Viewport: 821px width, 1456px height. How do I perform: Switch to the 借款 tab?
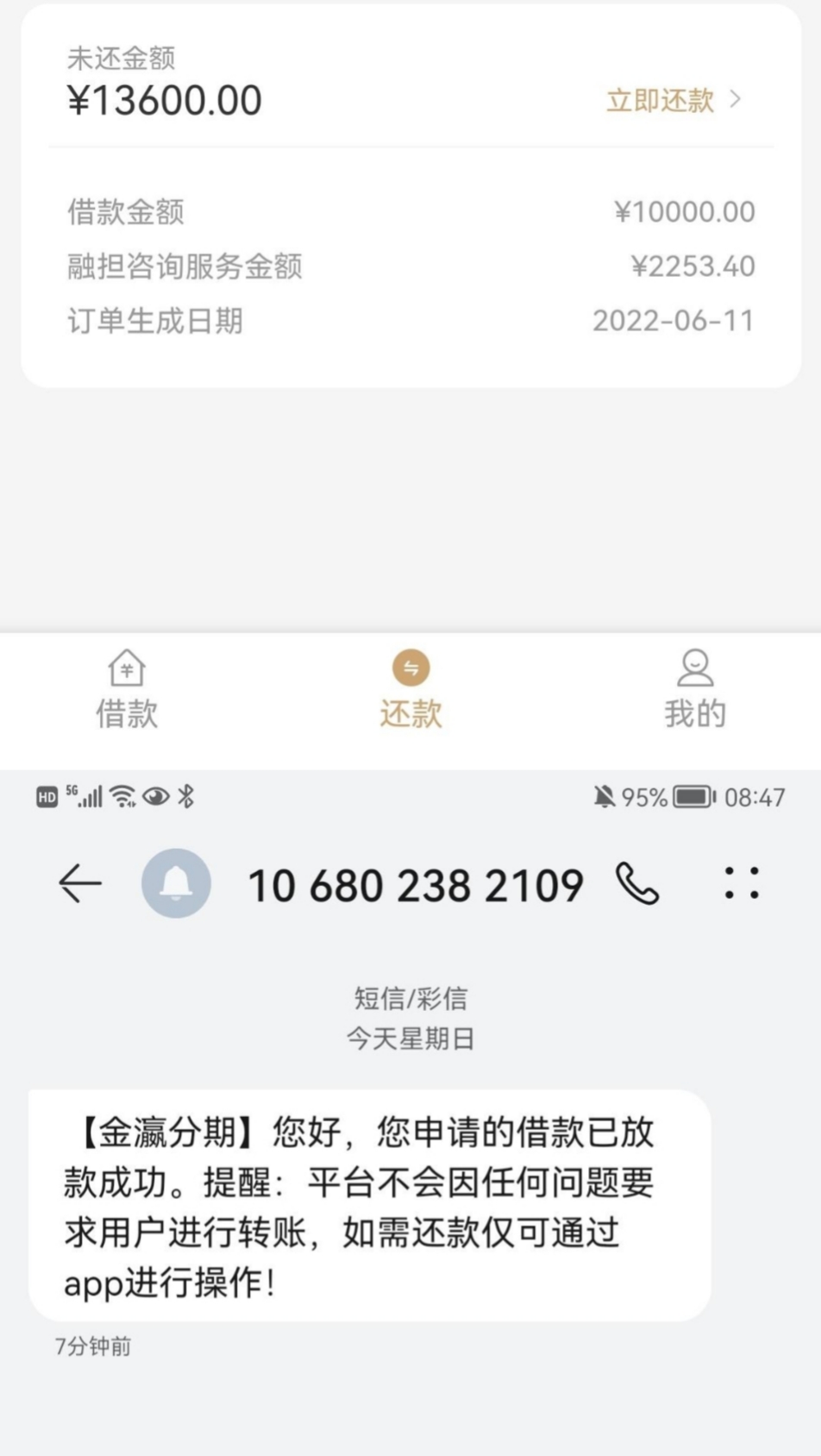[x=127, y=690]
